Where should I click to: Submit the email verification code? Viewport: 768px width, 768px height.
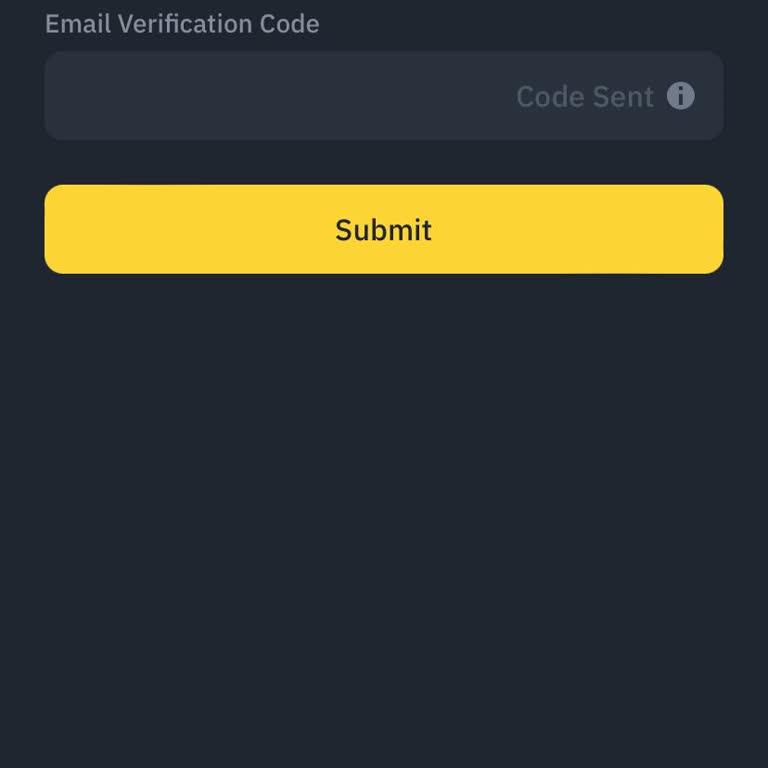pyautogui.click(x=383, y=229)
